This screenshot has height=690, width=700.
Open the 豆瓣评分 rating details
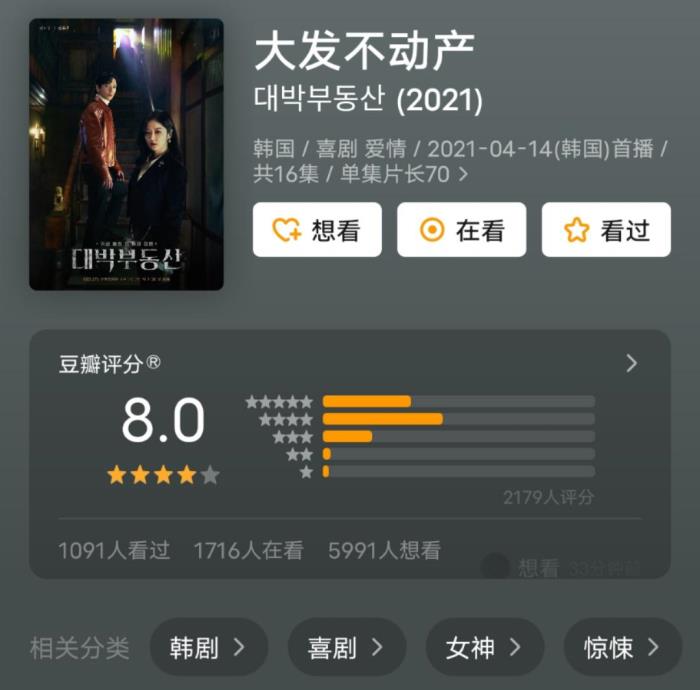pos(631,363)
